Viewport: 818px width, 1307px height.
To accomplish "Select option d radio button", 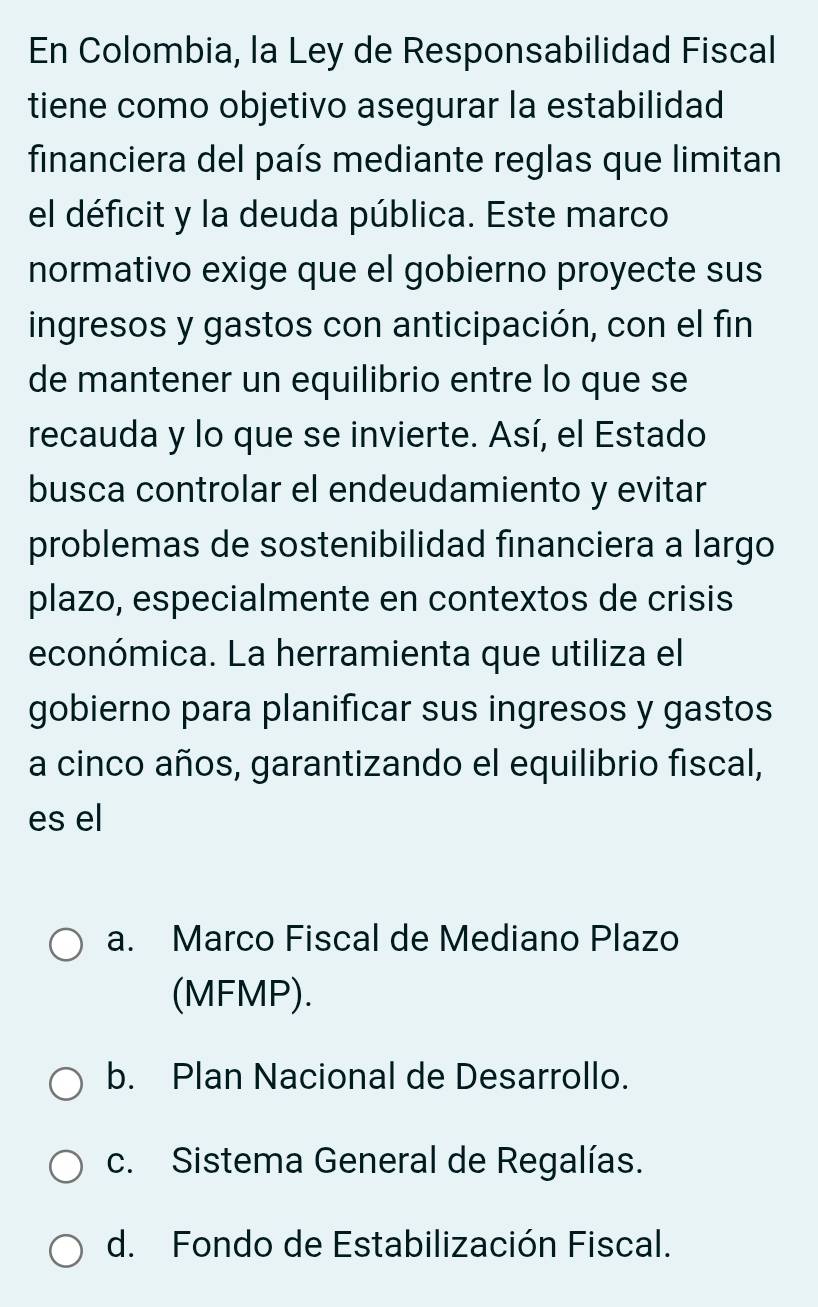I will pyautogui.click(x=65, y=1251).
